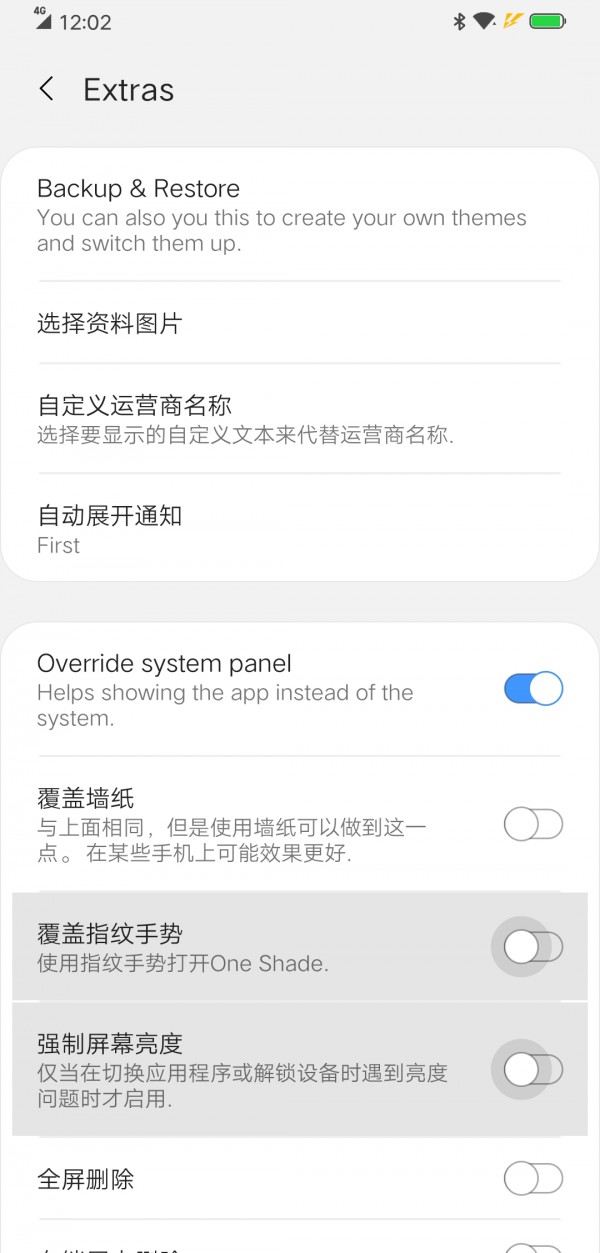
Task: Disable Override system panel switch
Action: point(533,689)
